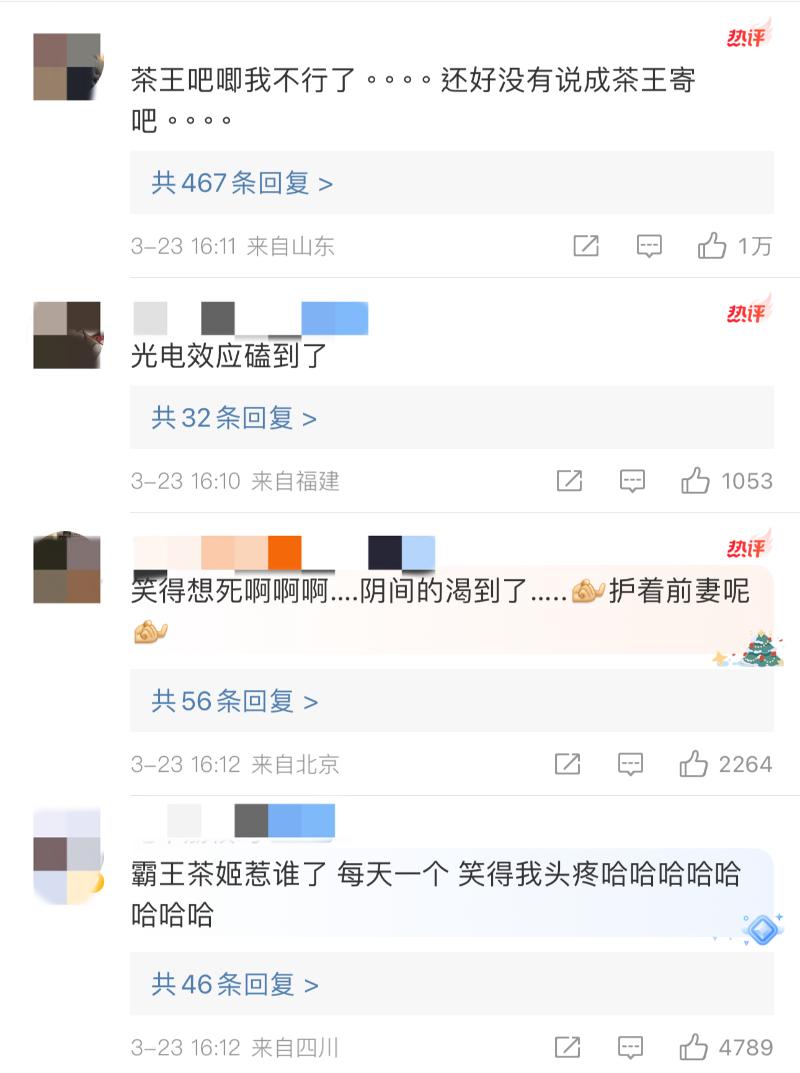Open avatar of the 茶王吧 commenter
The height and width of the screenshot is (1073, 800).
coord(67,67)
